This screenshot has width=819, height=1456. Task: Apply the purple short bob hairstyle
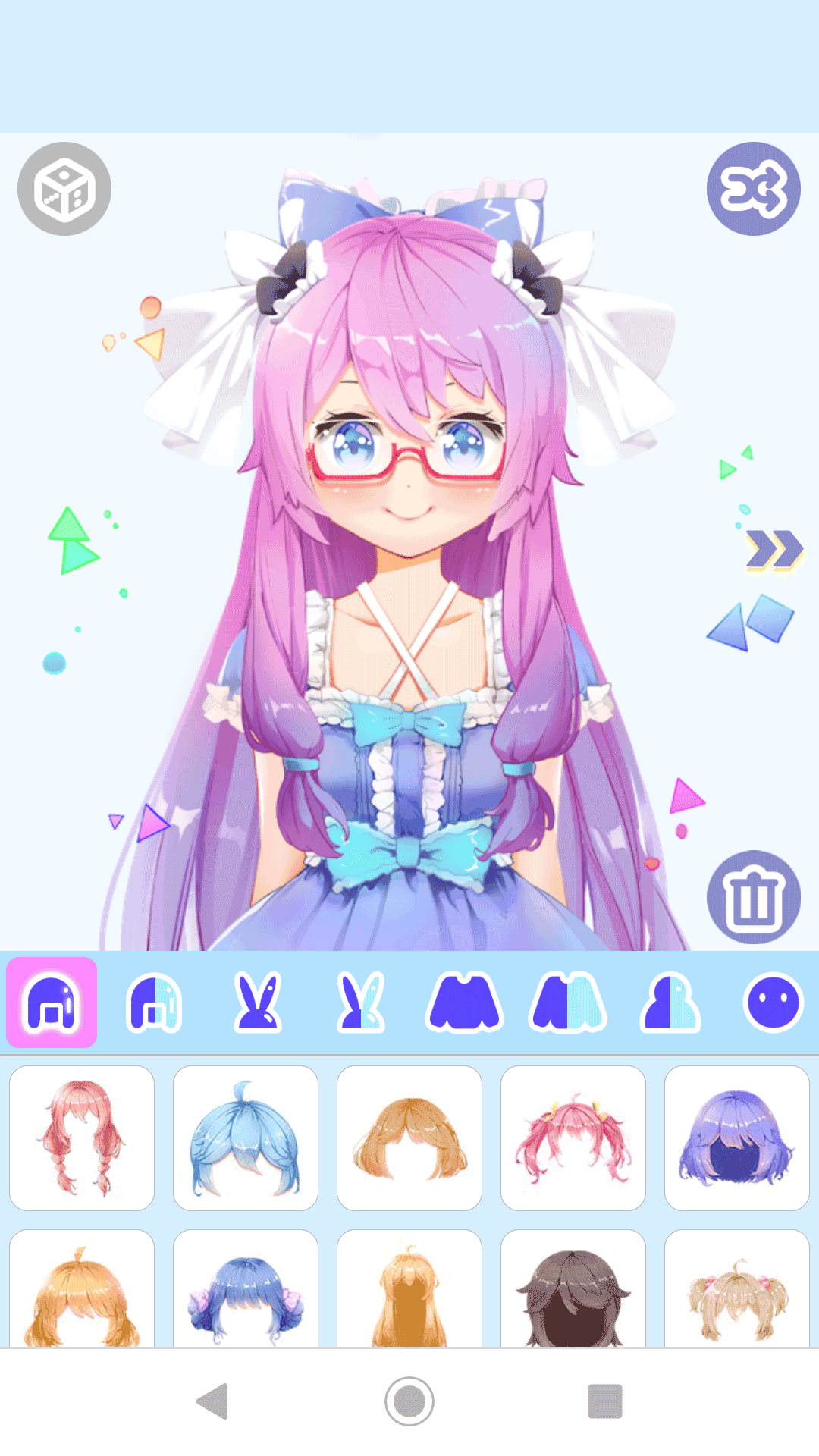[736, 1137]
